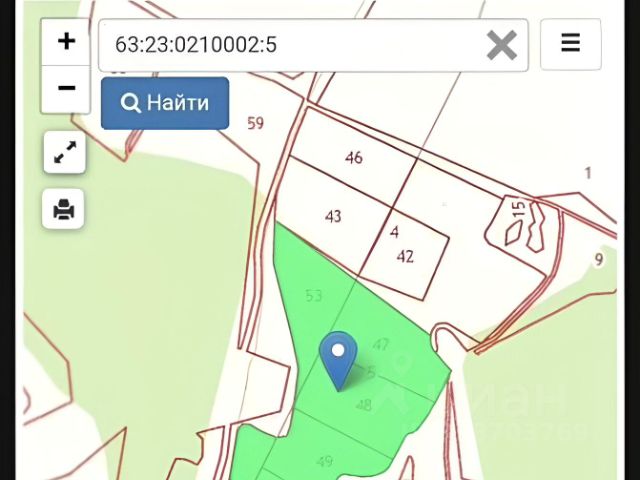Print the map with the printer icon
The image size is (640, 480).
tap(65, 209)
